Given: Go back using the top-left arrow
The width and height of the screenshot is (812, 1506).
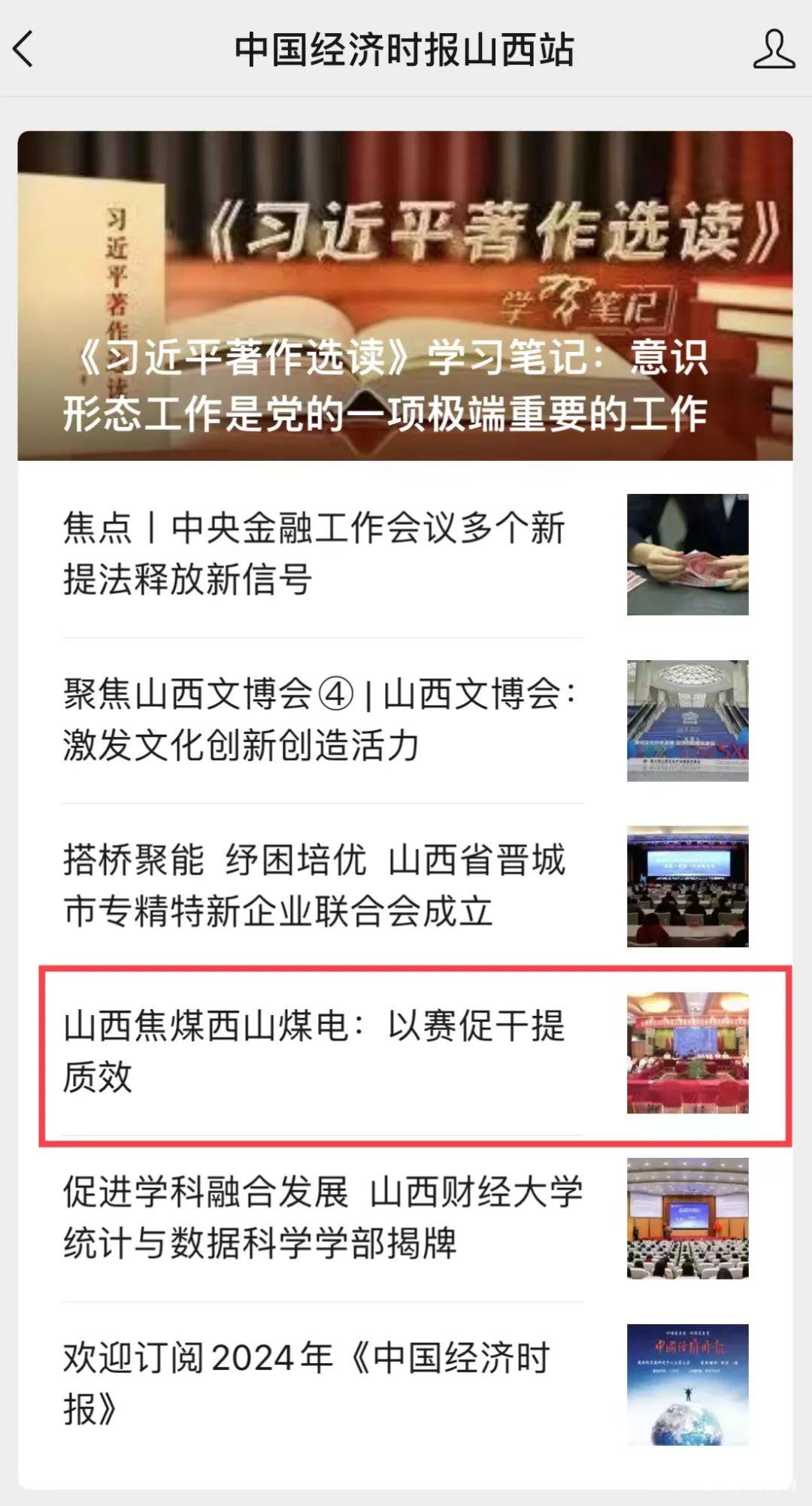Looking at the screenshot, I should tap(24, 50).
